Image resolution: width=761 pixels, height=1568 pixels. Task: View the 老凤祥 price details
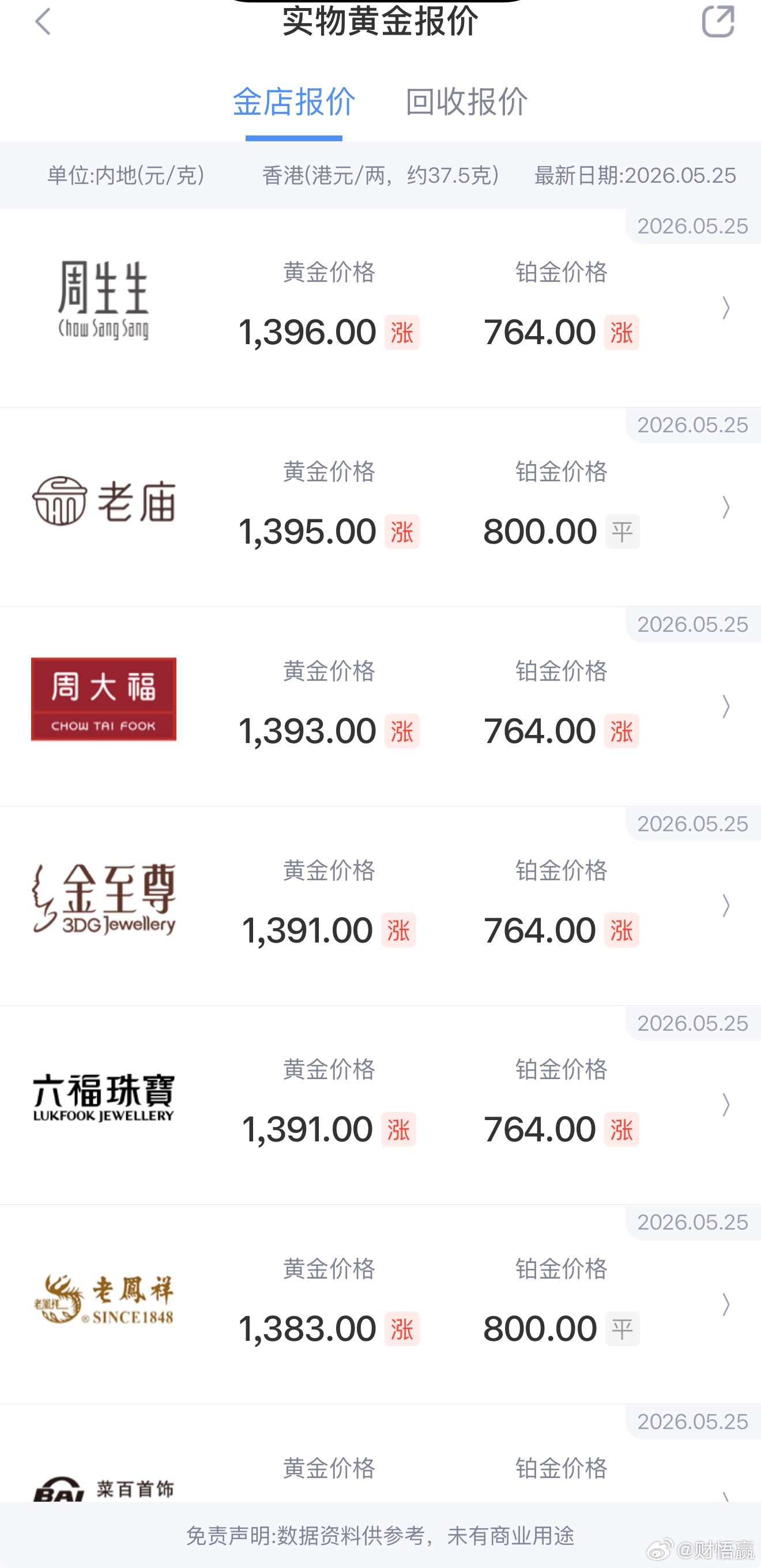pos(380,1305)
